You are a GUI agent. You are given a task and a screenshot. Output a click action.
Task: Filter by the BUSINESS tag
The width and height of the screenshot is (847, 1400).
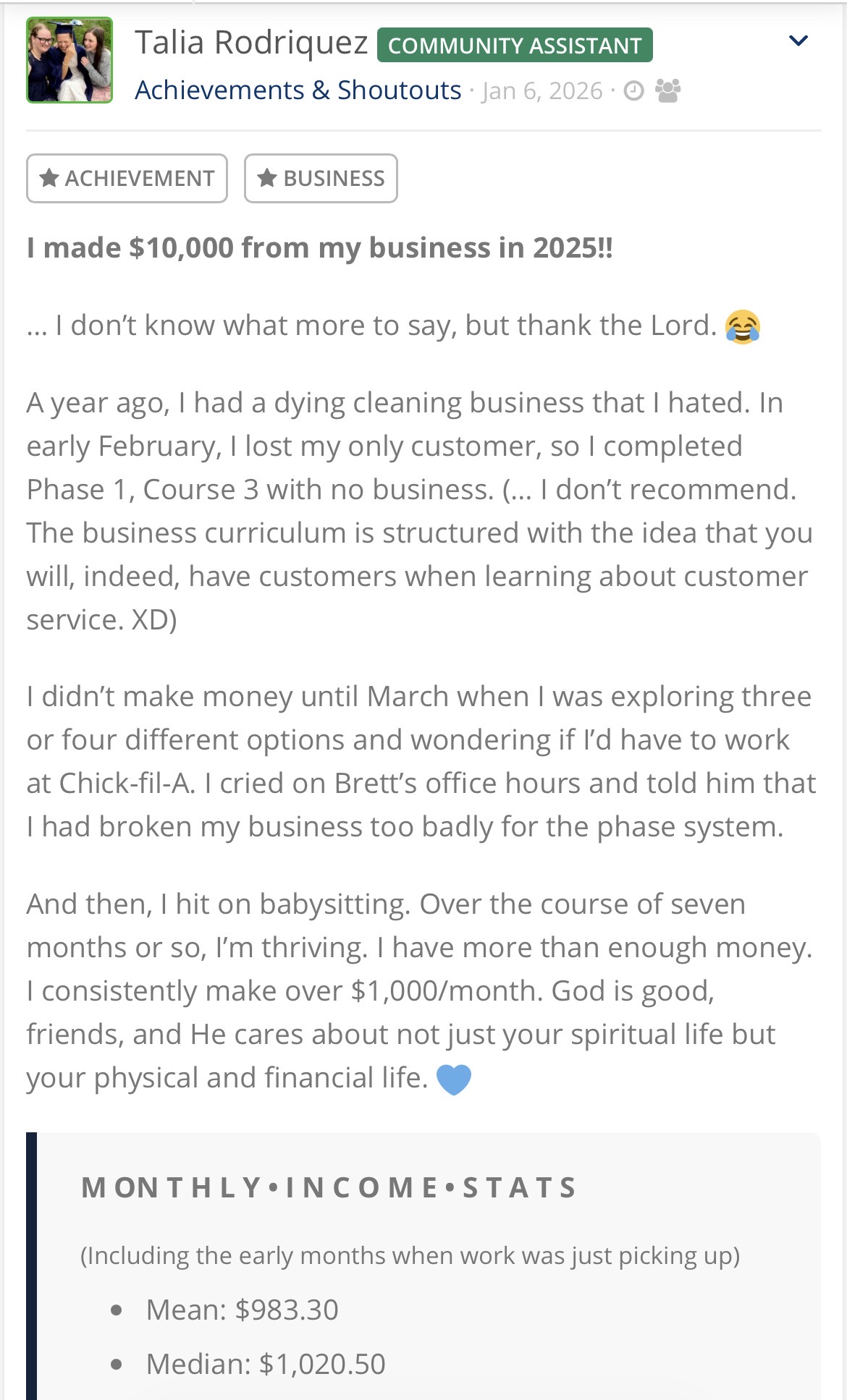pyautogui.click(x=321, y=178)
